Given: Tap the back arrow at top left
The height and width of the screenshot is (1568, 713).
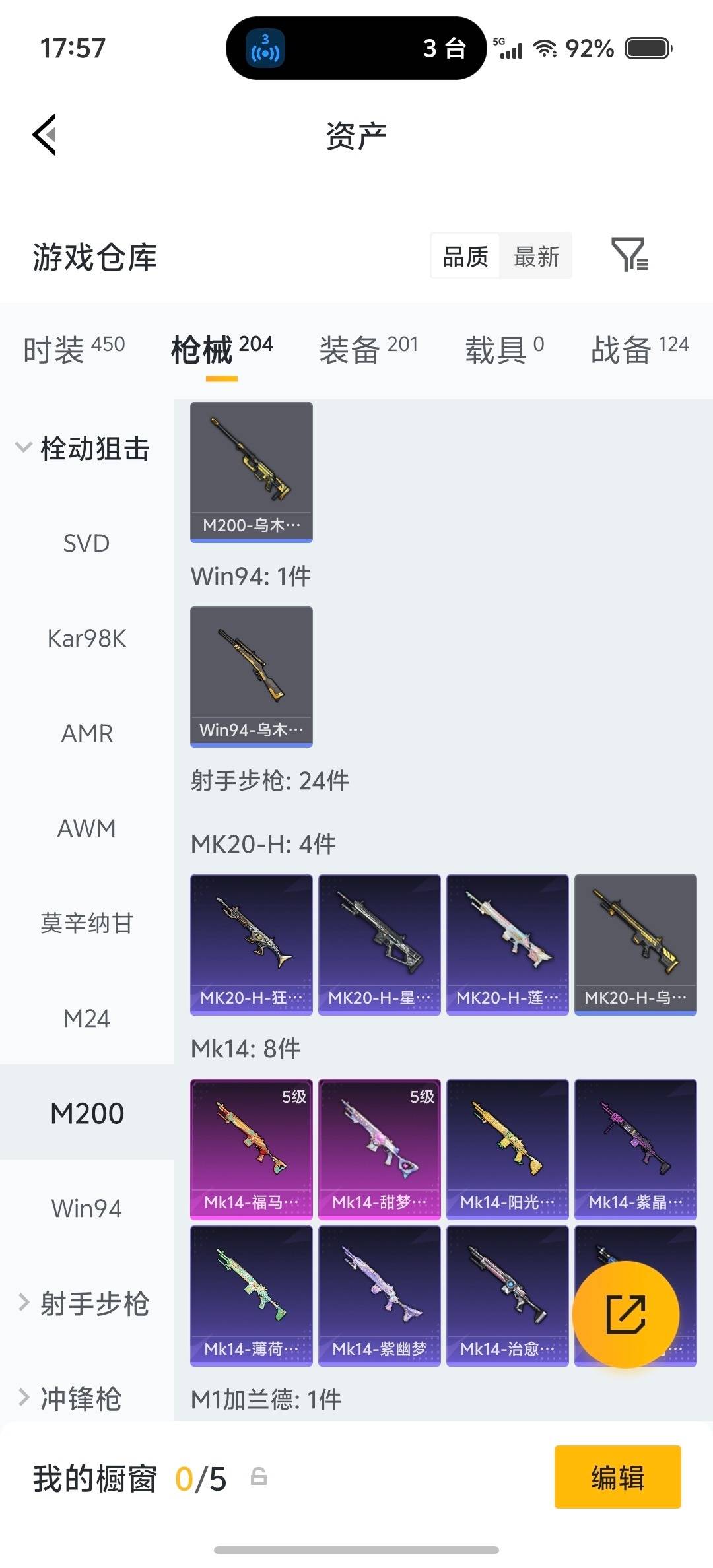Looking at the screenshot, I should pos(44,134).
